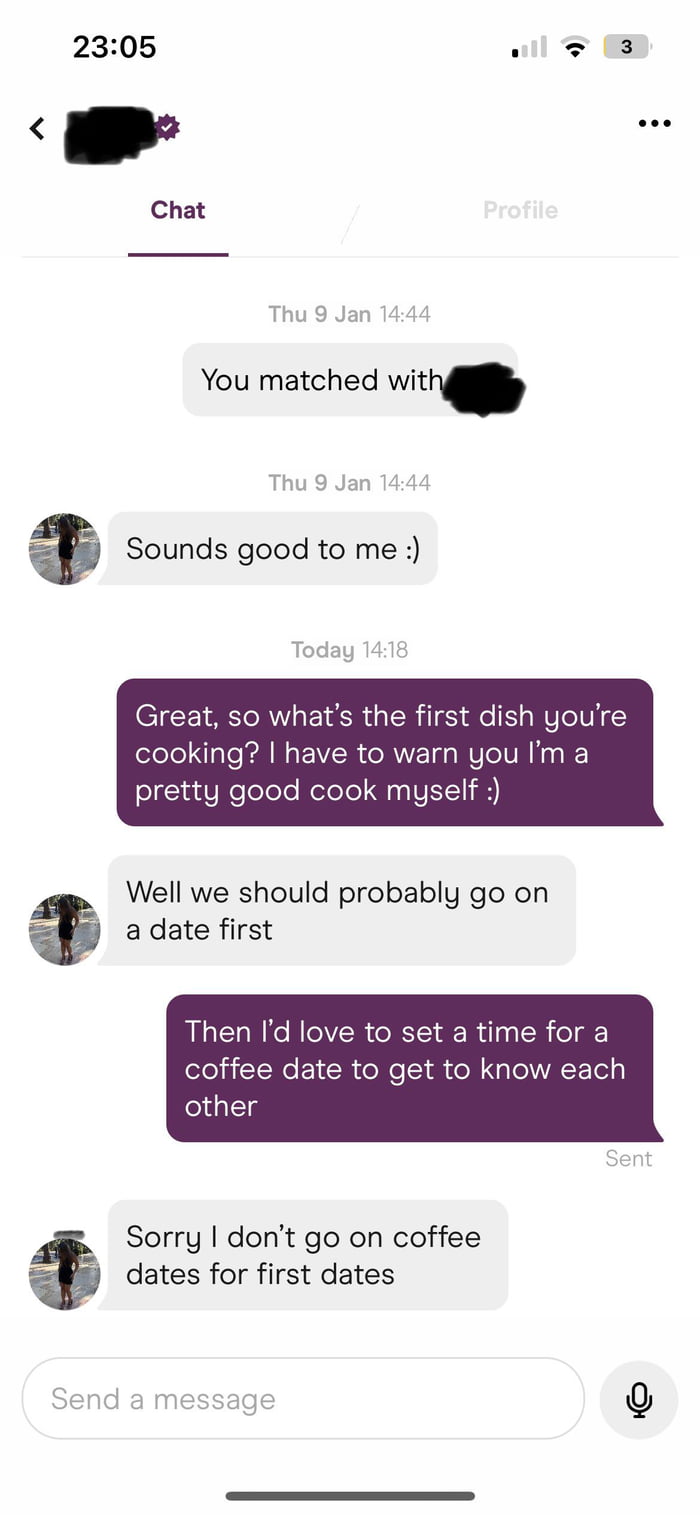
Task: Open avatar beside 'Sounds good to me'
Action: (65, 549)
